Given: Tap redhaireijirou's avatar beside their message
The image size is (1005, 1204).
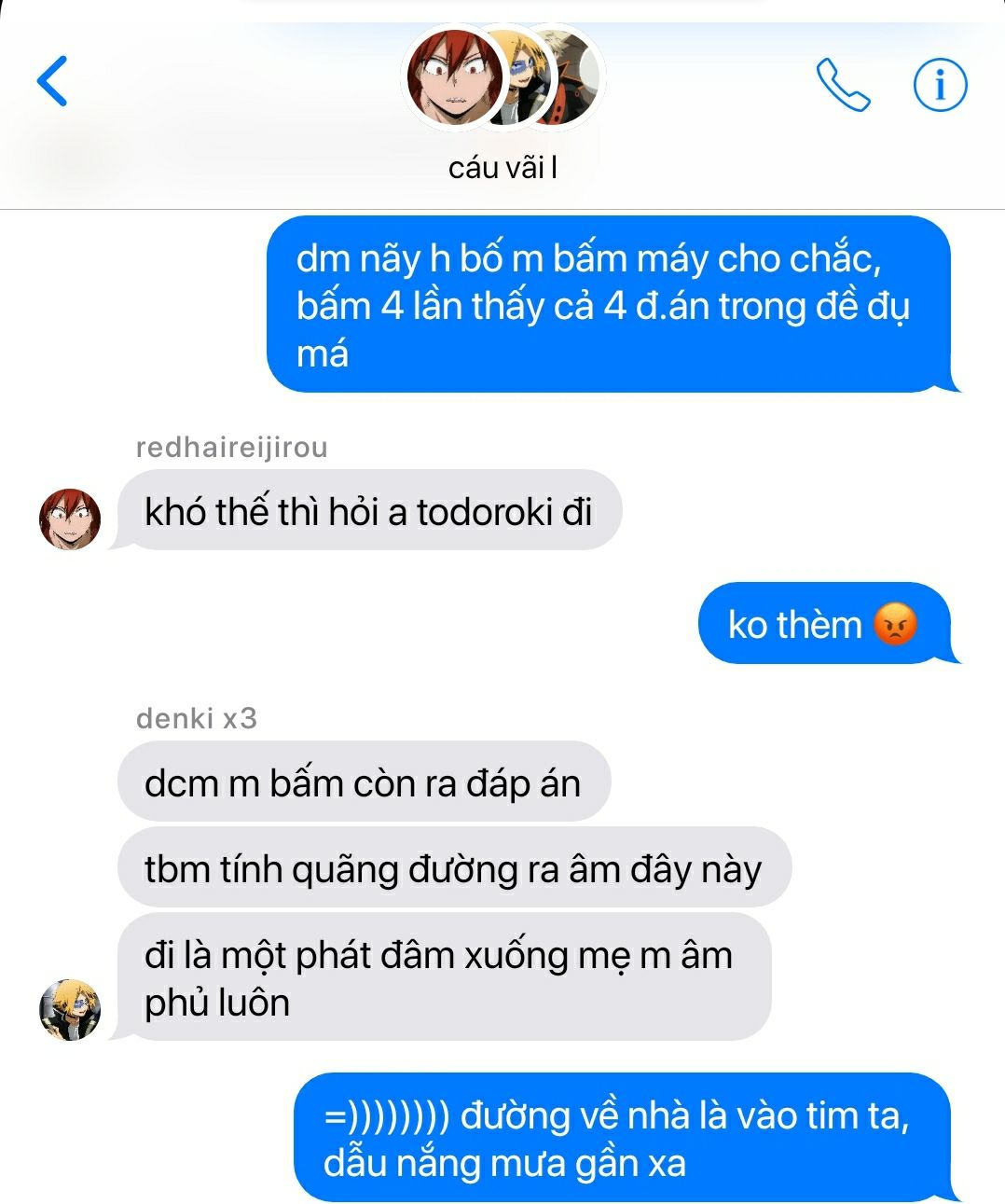Looking at the screenshot, I should (70, 519).
